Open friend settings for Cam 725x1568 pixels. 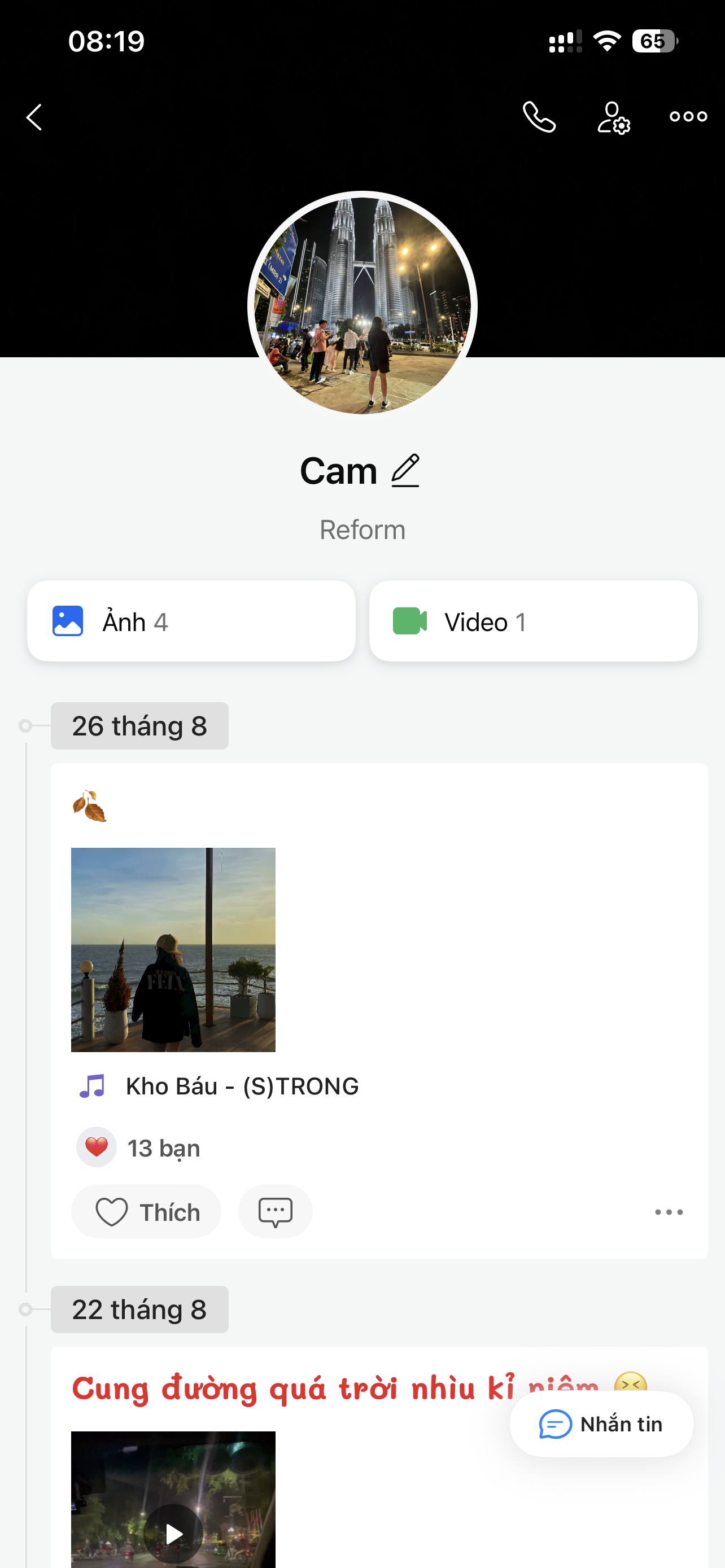pyautogui.click(x=613, y=117)
